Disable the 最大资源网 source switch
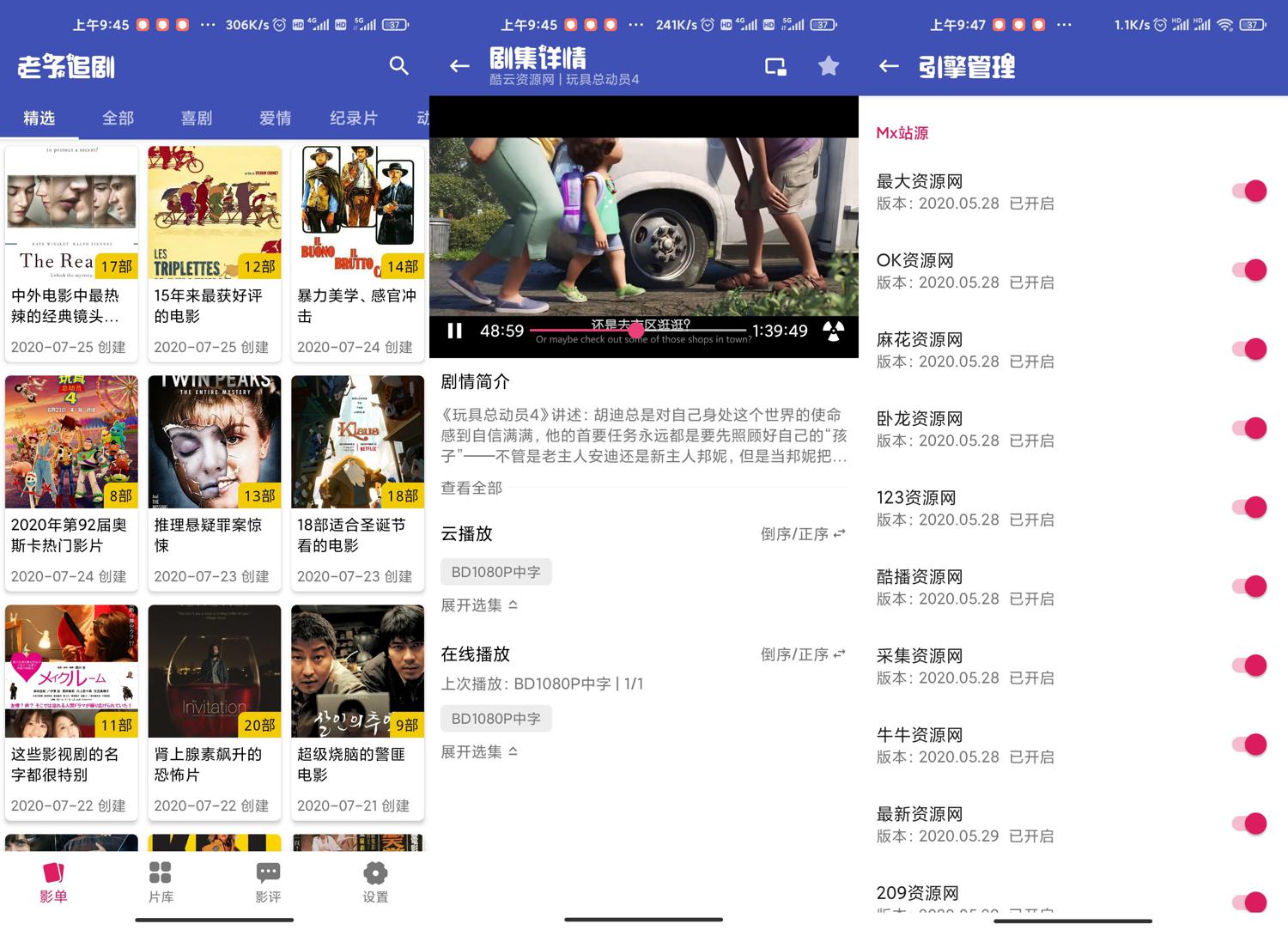The image size is (1288, 930). 1249,191
